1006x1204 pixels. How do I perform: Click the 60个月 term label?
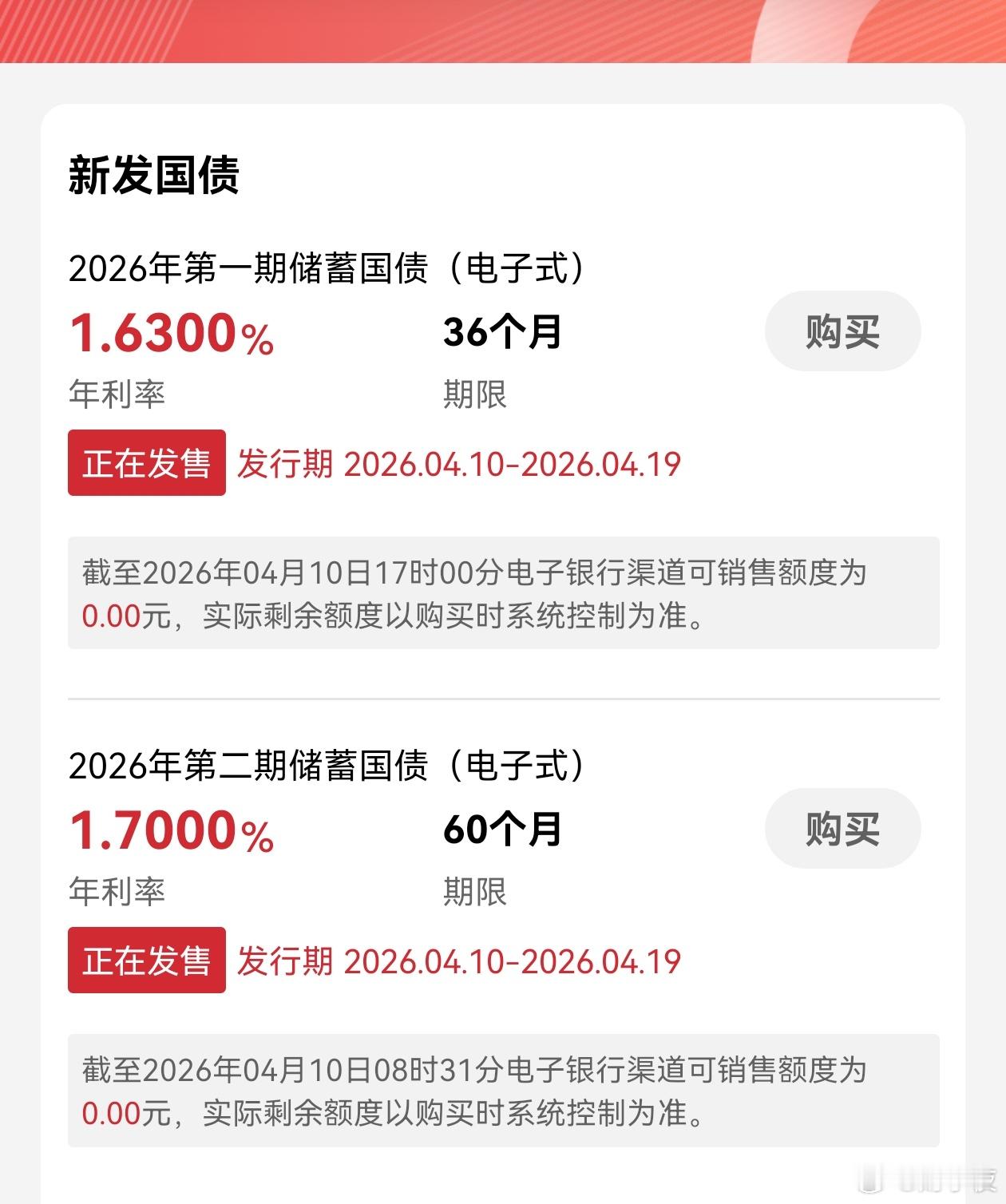503,830
